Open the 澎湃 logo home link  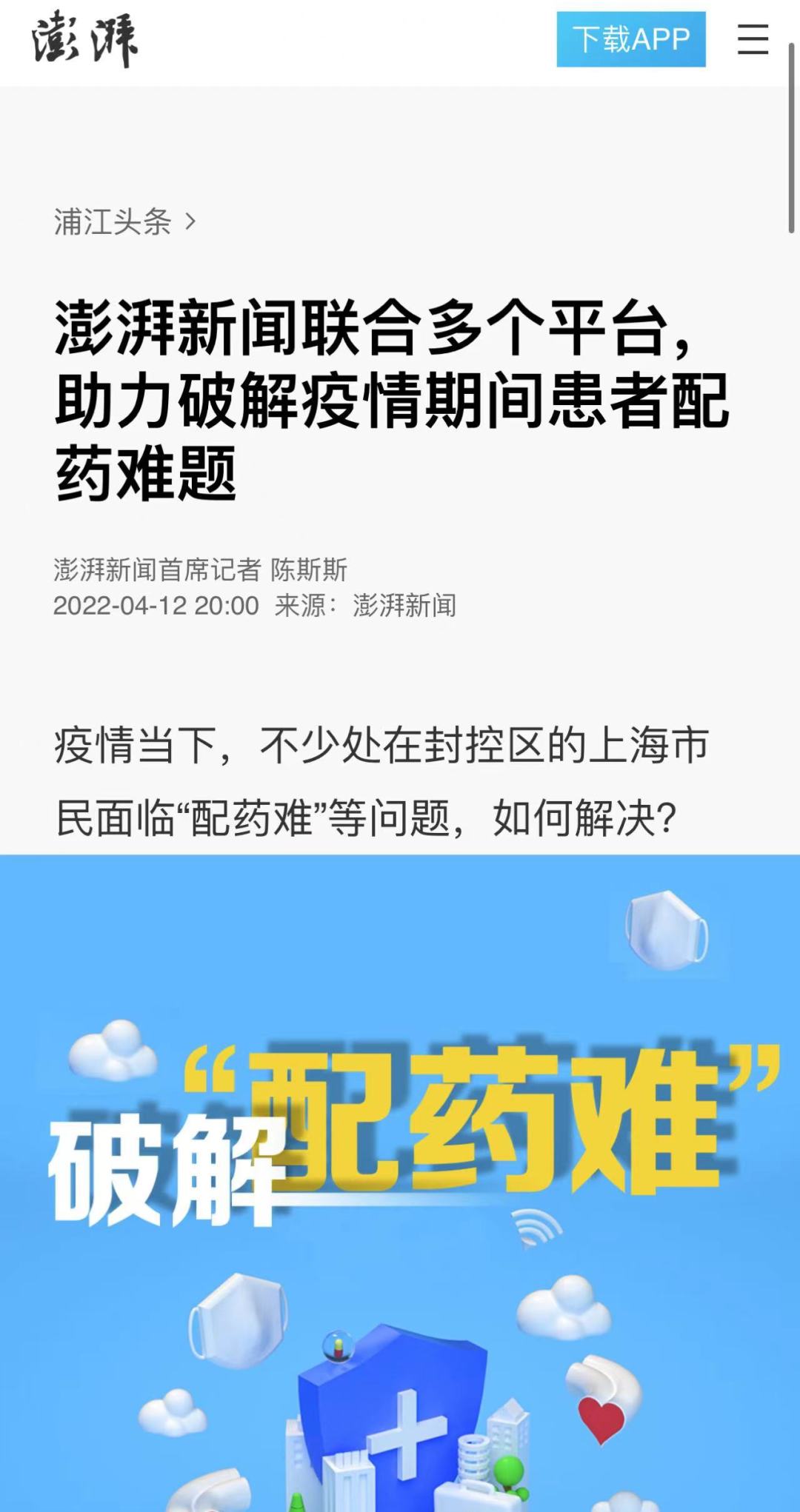[84, 39]
